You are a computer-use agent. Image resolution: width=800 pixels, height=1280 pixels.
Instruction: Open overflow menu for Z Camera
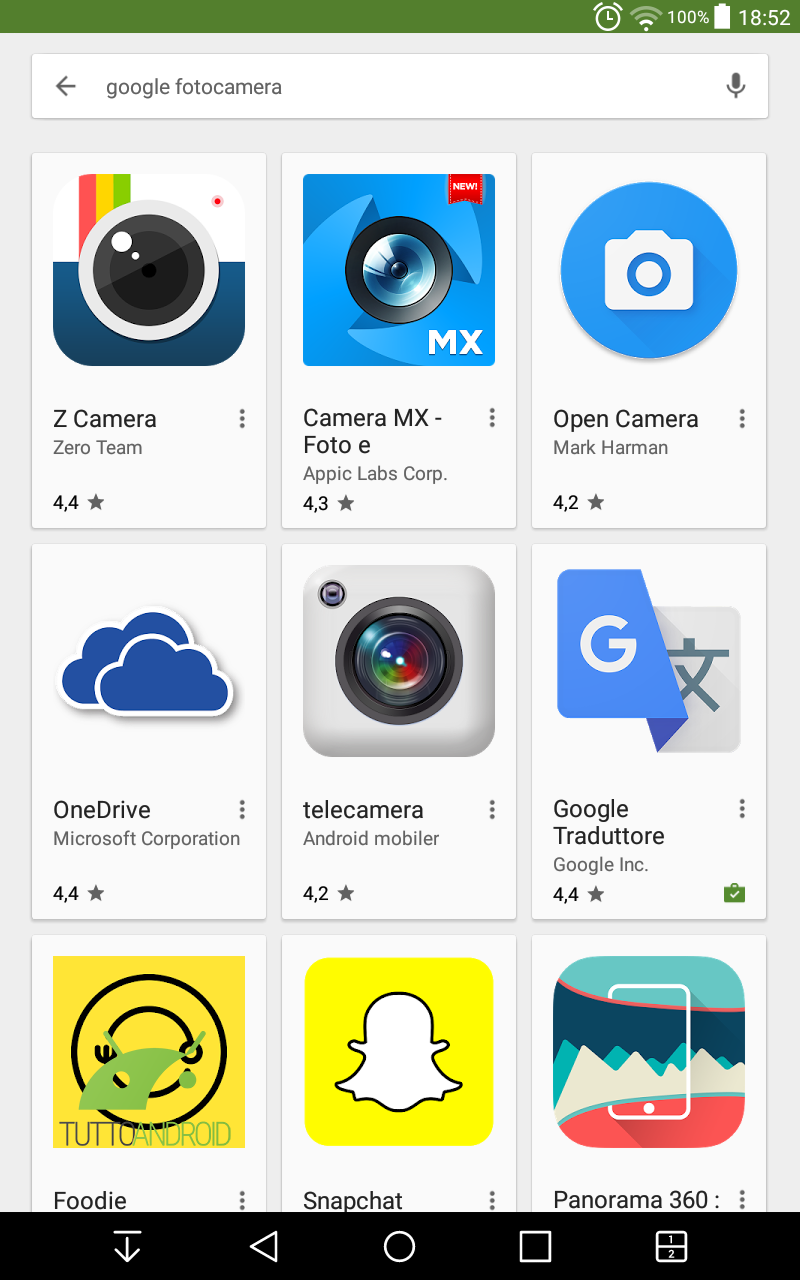pos(242,419)
